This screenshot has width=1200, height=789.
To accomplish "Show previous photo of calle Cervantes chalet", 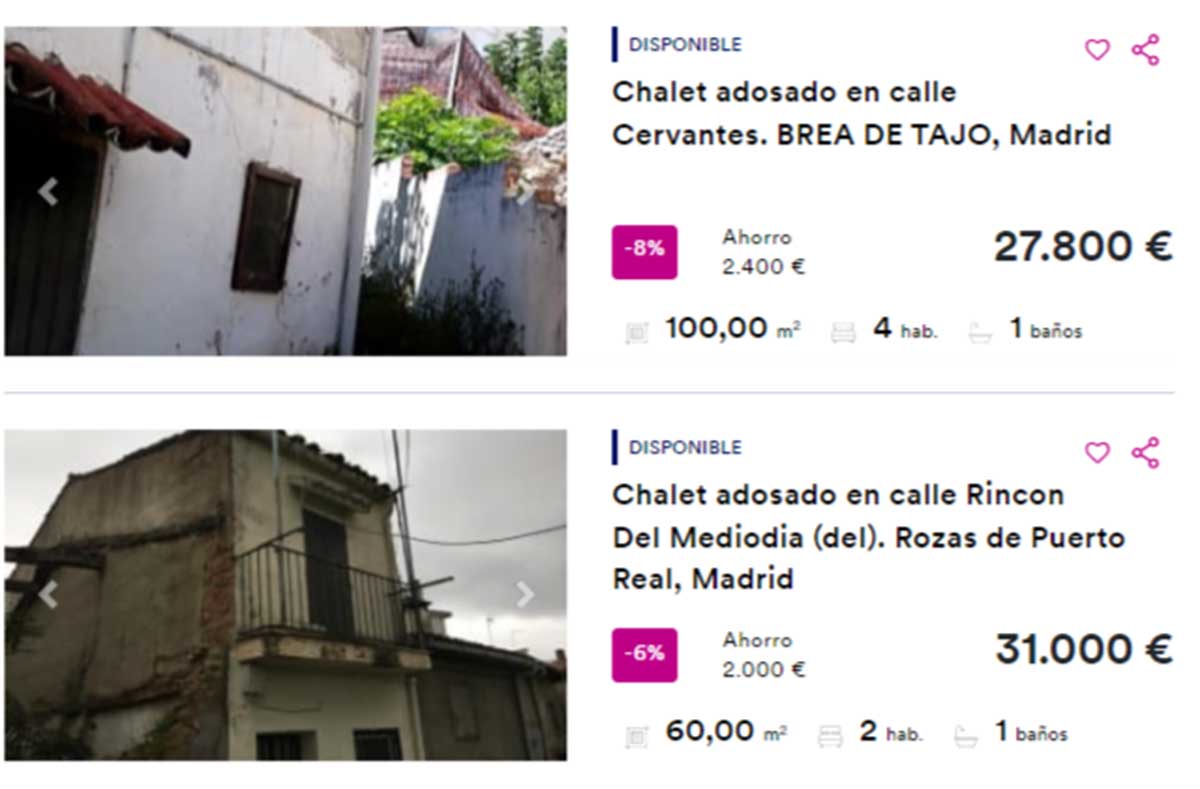I will click(x=48, y=191).
